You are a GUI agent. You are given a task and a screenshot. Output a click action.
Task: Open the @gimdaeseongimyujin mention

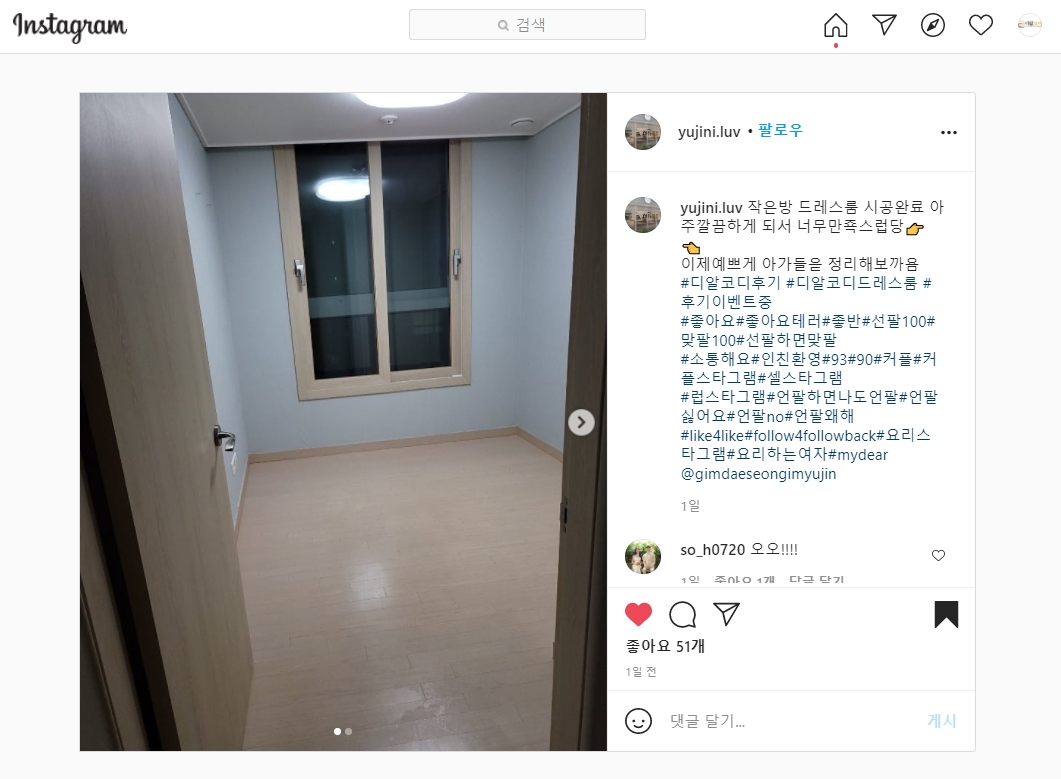tap(758, 473)
